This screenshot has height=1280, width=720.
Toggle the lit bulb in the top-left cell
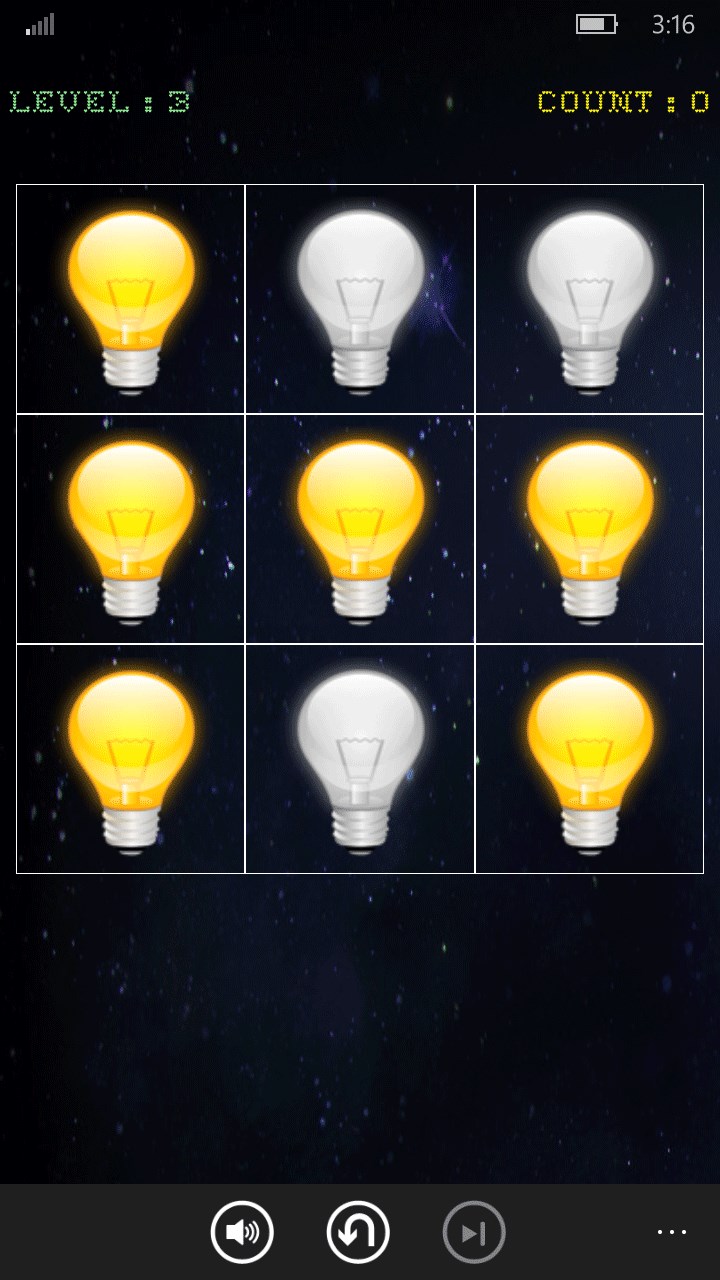click(131, 299)
